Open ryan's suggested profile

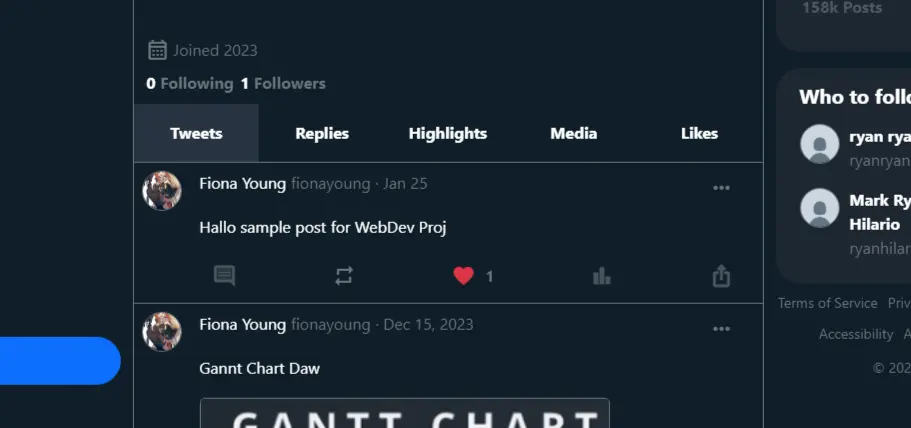click(x=878, y=138)
